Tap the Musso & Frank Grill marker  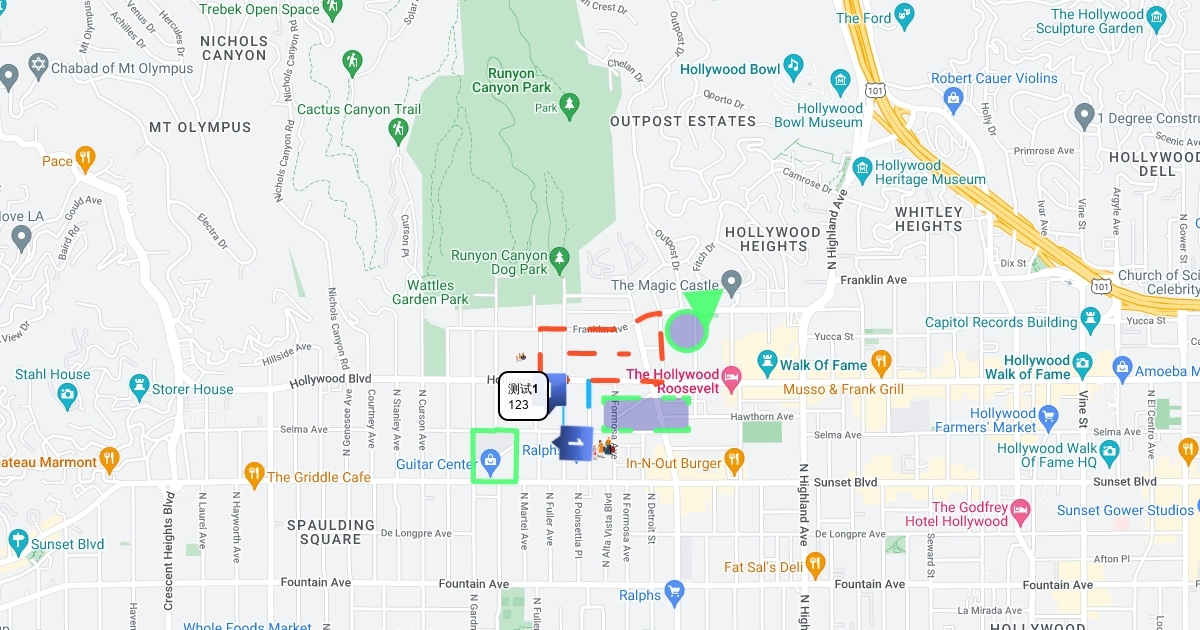point(881,360)
